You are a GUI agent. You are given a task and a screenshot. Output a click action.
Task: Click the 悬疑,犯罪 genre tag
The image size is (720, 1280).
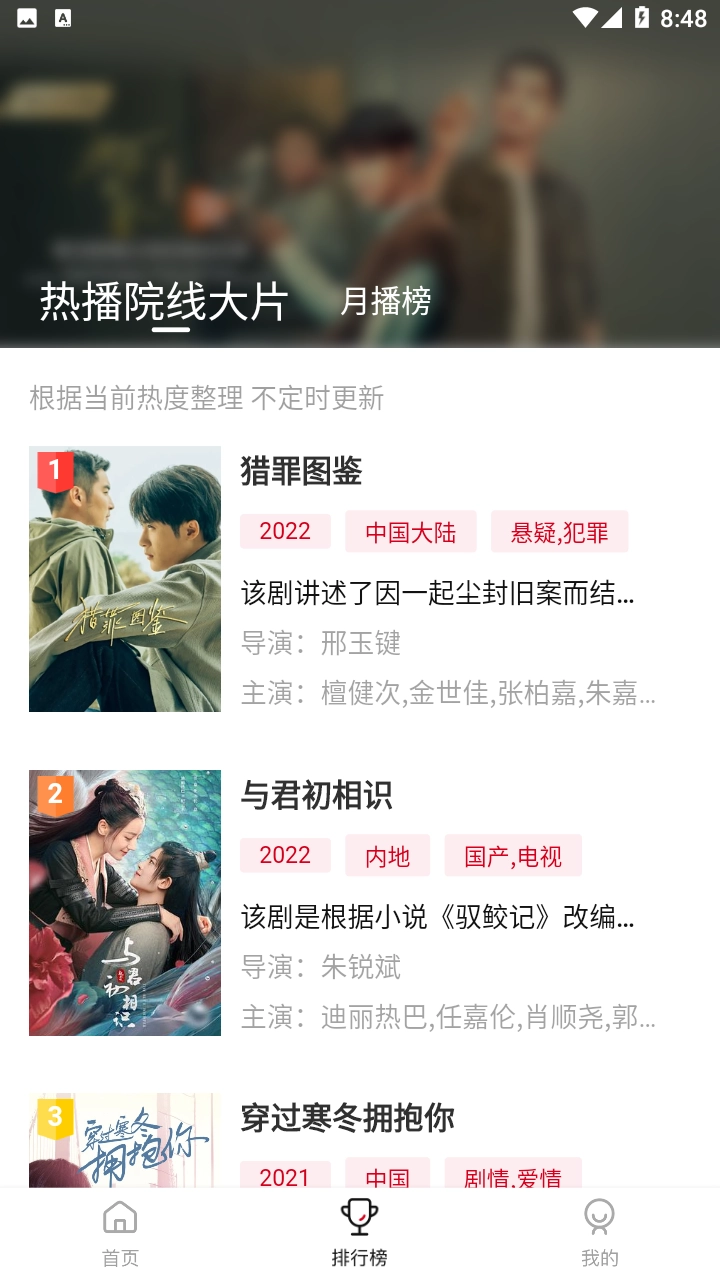pos(557,531)
